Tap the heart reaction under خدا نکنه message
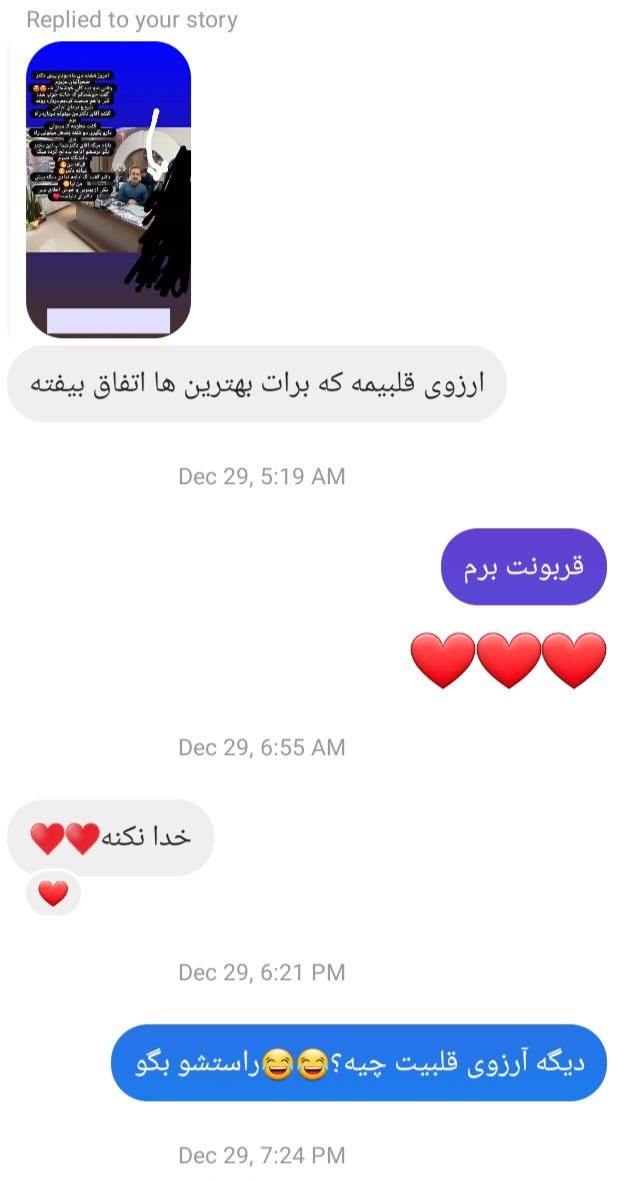Viewport: 622px width, 1180px height. click(53, 893)
